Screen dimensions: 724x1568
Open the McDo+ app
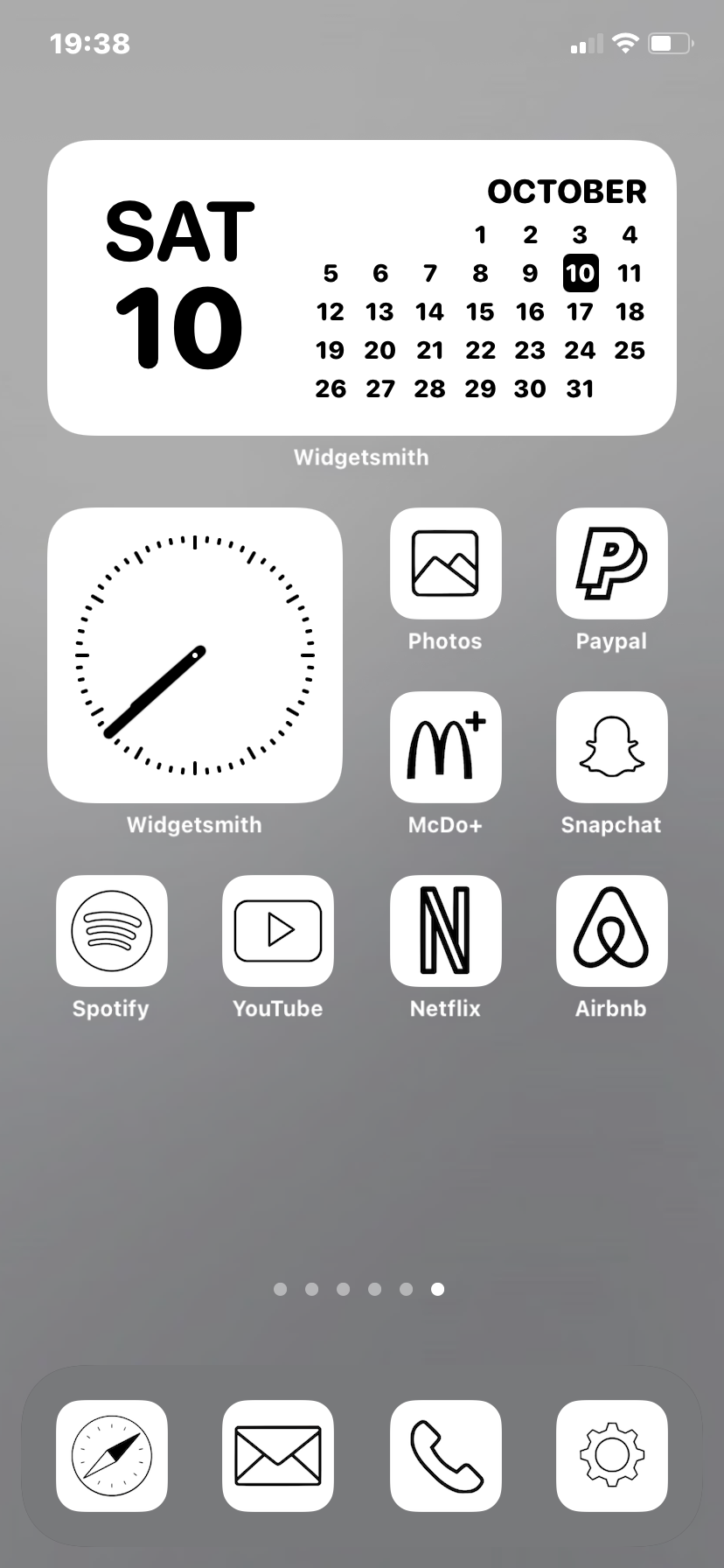(x=445, y=747)
